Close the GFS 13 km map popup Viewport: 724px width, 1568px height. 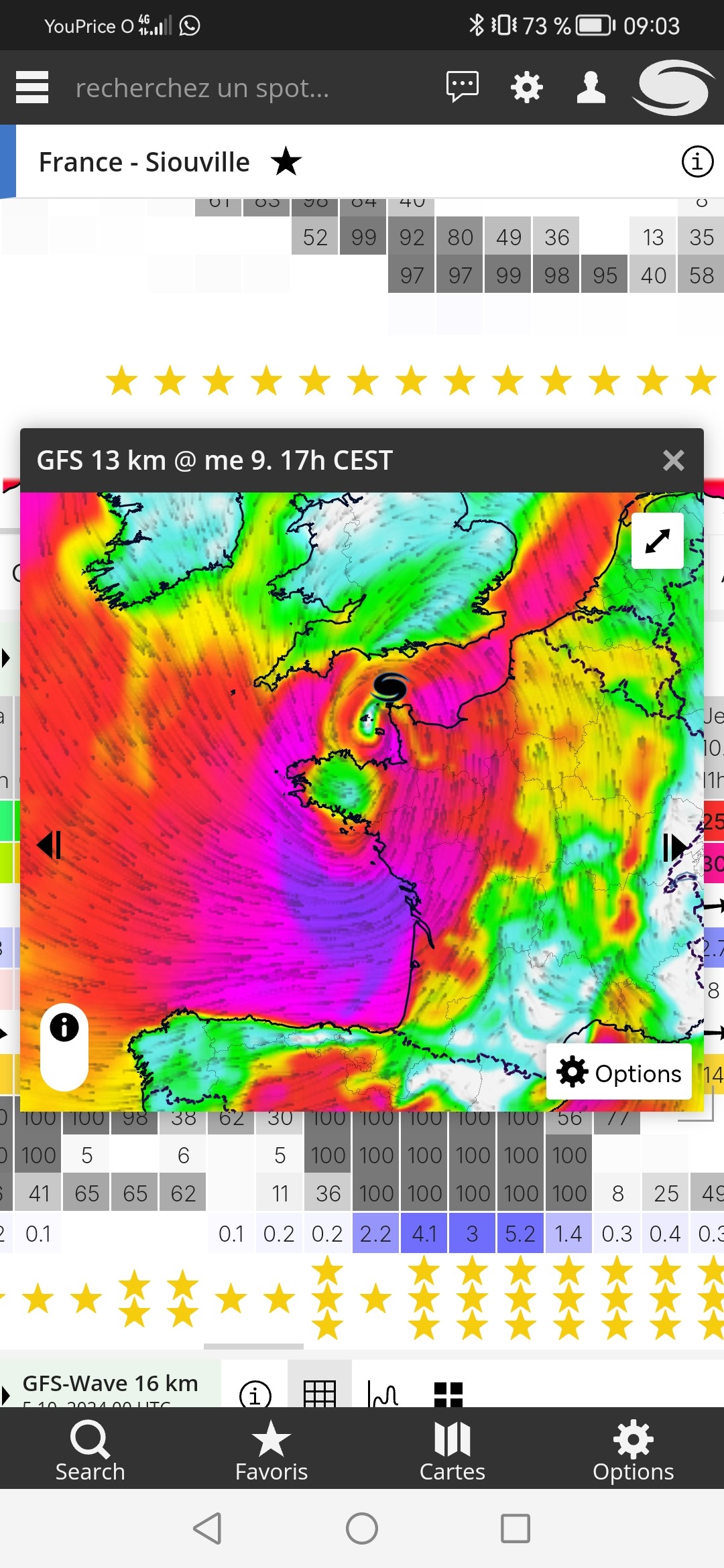673,460
